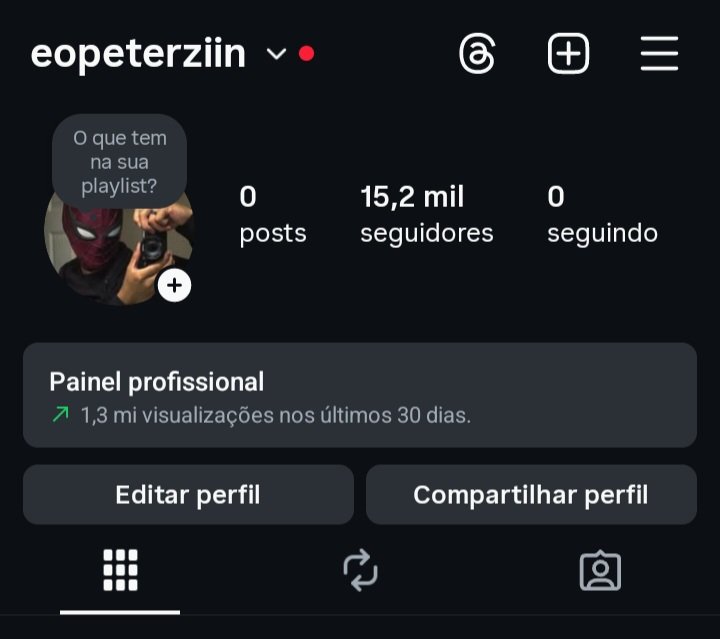View the 15,2 mil seguidores list
Image resolution: width=720 pixels, height=639 pixels.
427,214
